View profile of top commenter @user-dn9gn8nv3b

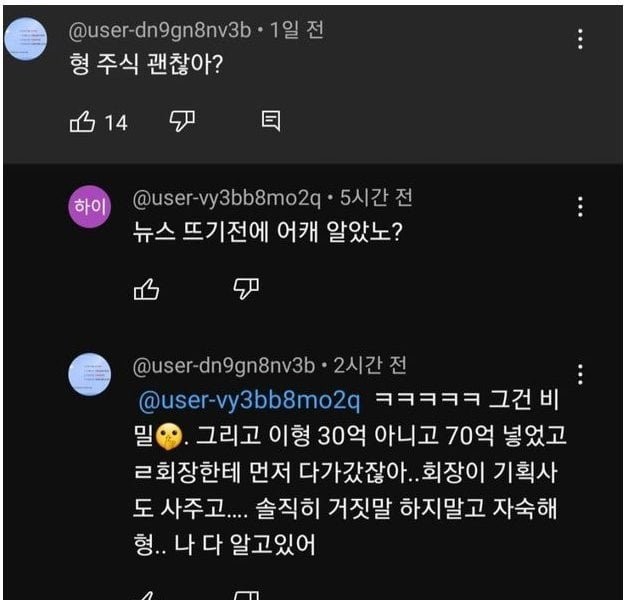click(x=27, y=40)
